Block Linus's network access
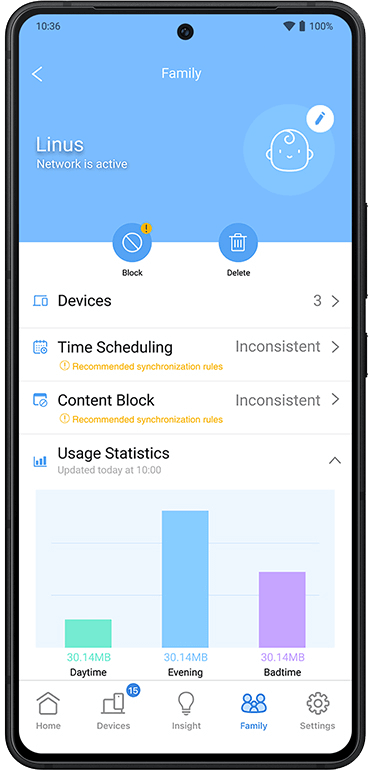 [x=132, y=243]
